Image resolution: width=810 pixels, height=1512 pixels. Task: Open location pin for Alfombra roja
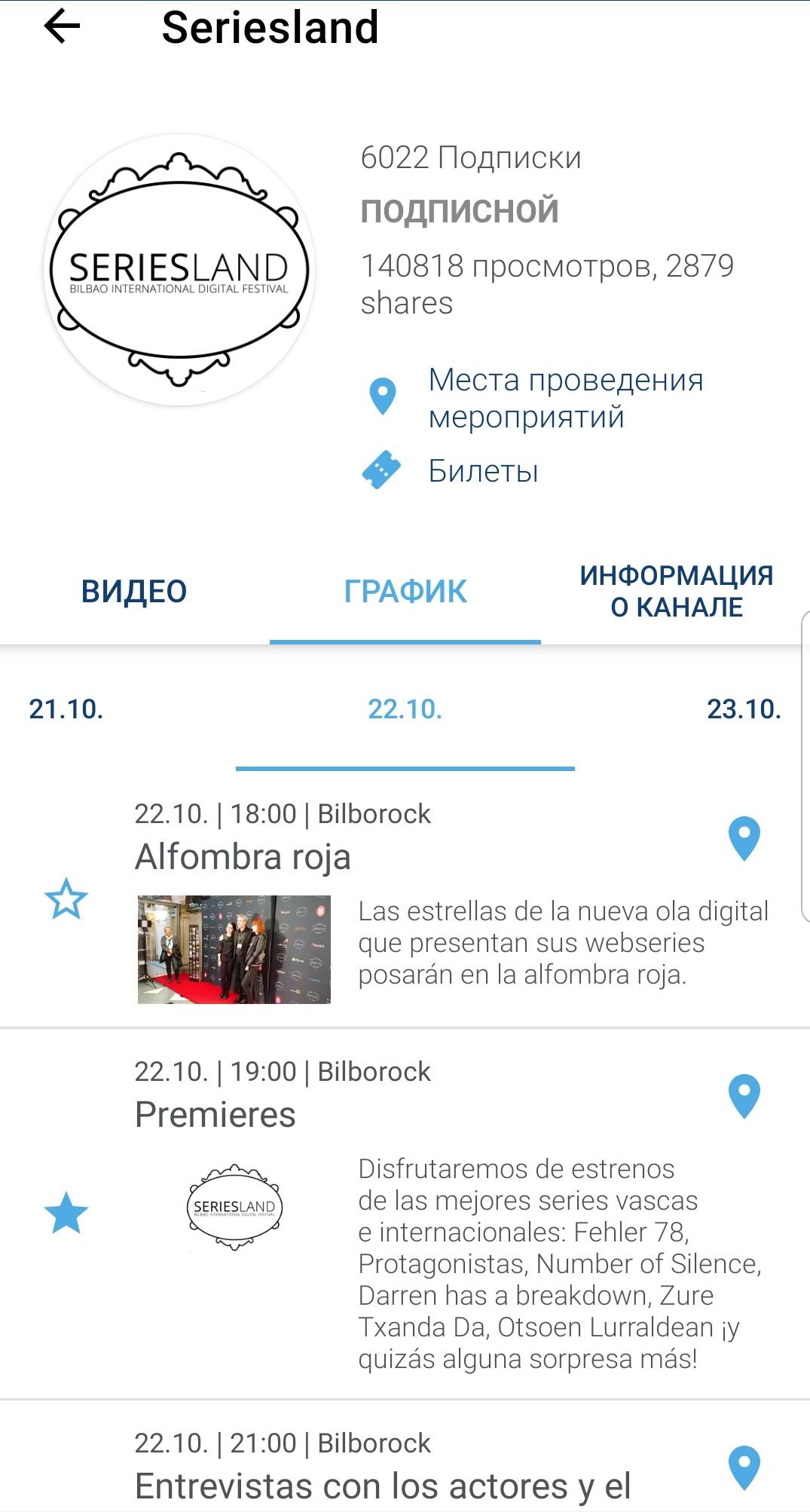pos(744,838)
